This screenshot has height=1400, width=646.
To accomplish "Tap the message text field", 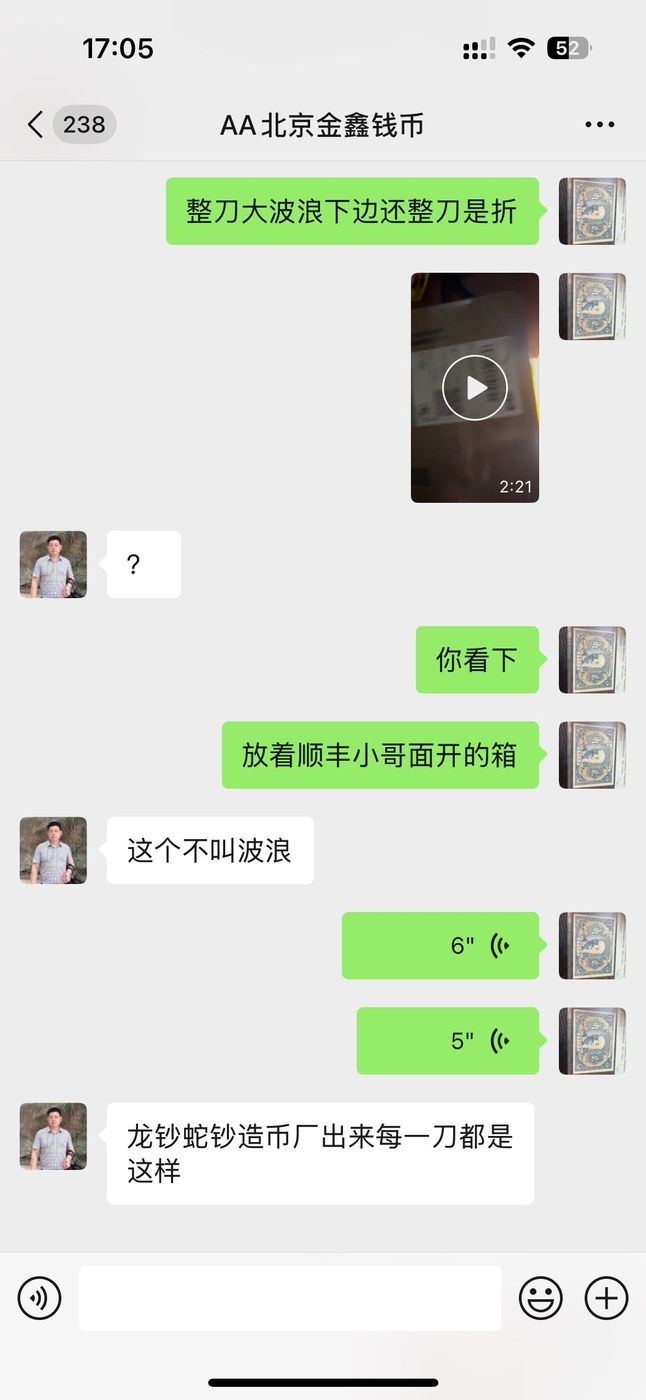I will pyautogui.click(x=290, y=1298).
